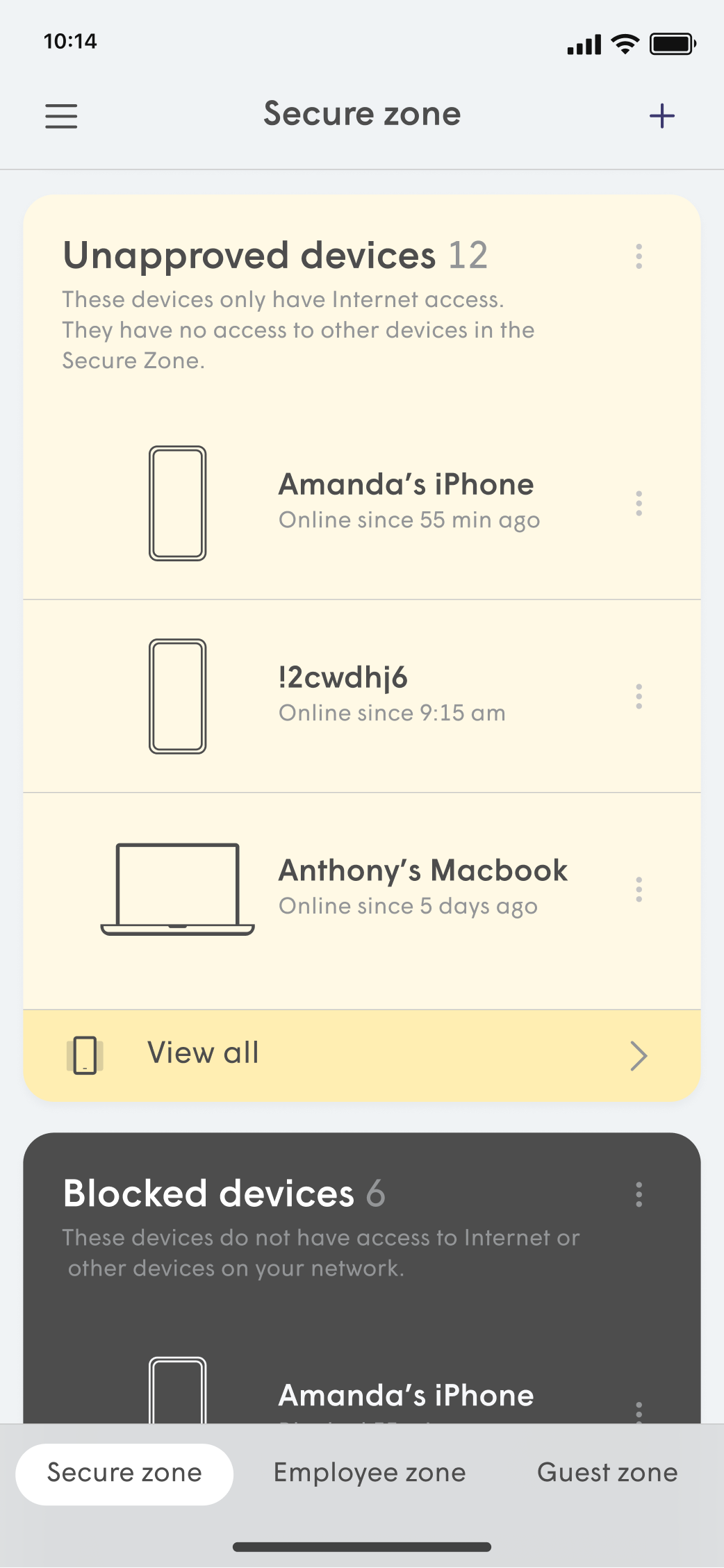Open the hamburger menu
This screenshot has width=724, height=1568.
[61, 116]
